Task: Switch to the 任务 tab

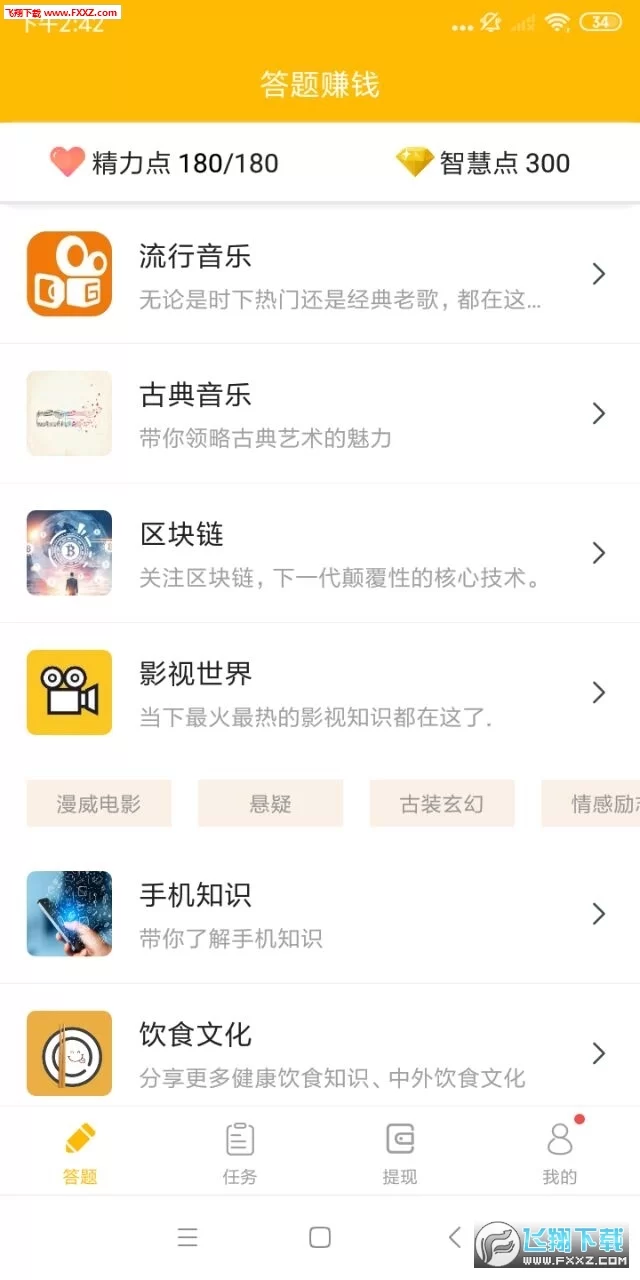Action: coord(240,1153)
